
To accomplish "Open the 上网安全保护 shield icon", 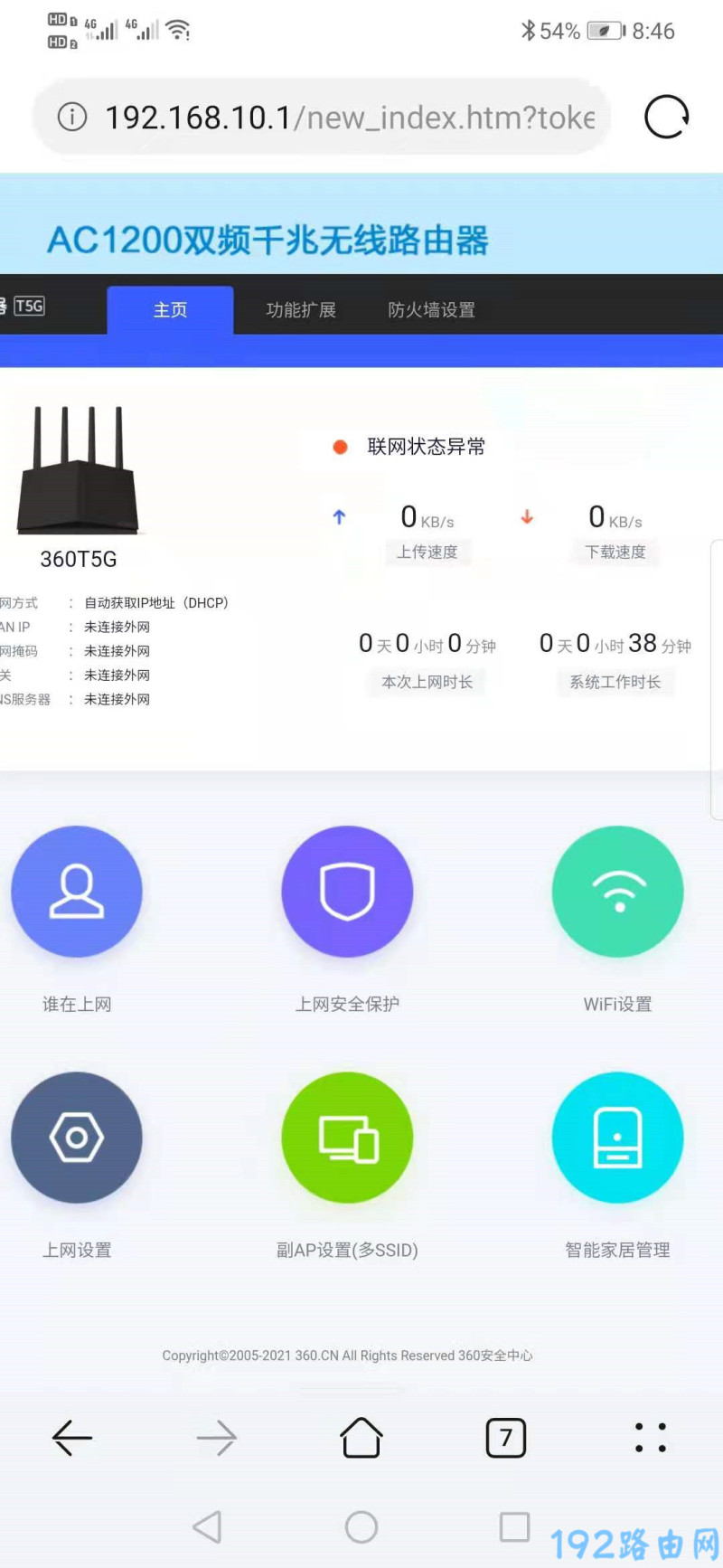I will (347, 891).
